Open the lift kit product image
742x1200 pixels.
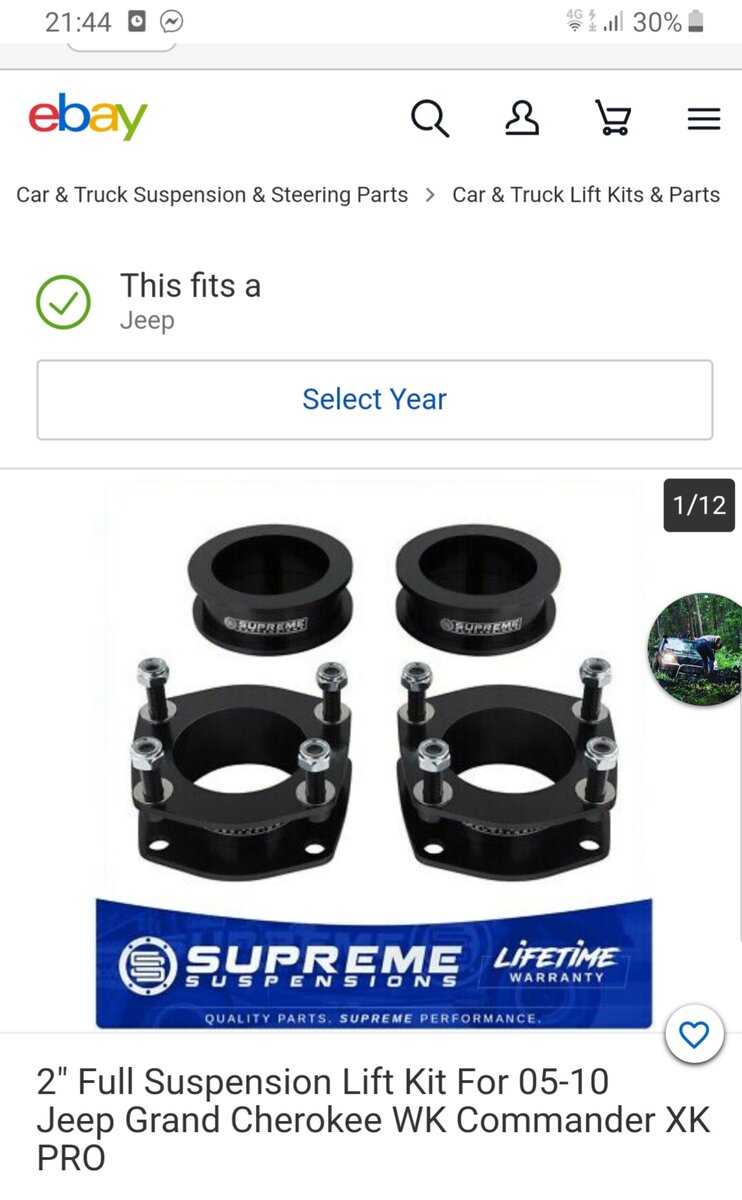pyautogui.click(x=375, y=755)
